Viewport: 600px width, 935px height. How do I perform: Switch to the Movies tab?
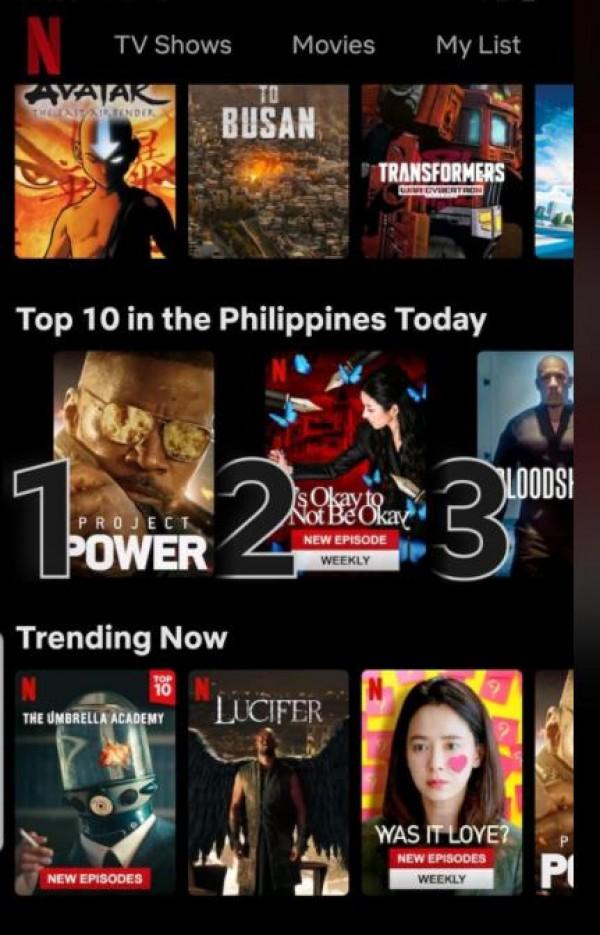(x=333, y=45)
